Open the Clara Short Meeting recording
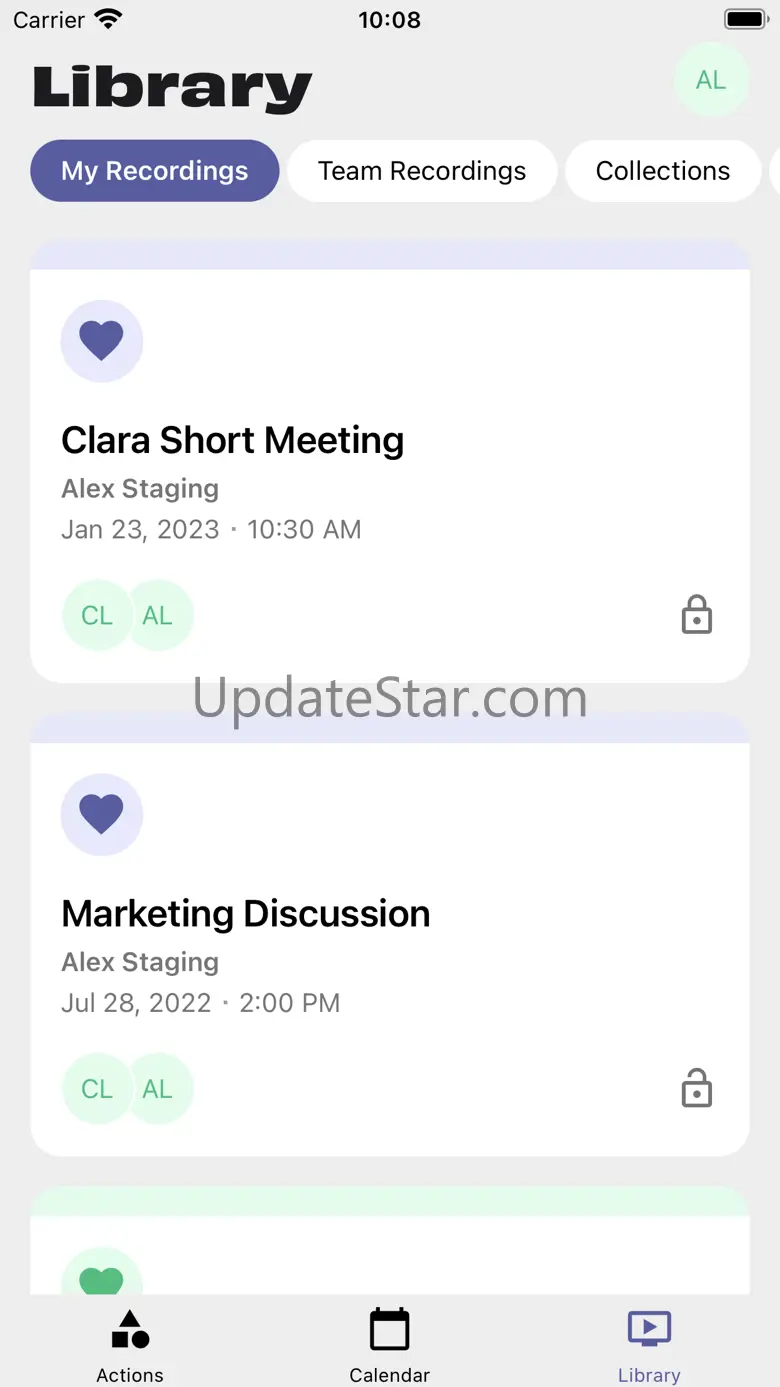The image size is (780, 1387). 232,440
